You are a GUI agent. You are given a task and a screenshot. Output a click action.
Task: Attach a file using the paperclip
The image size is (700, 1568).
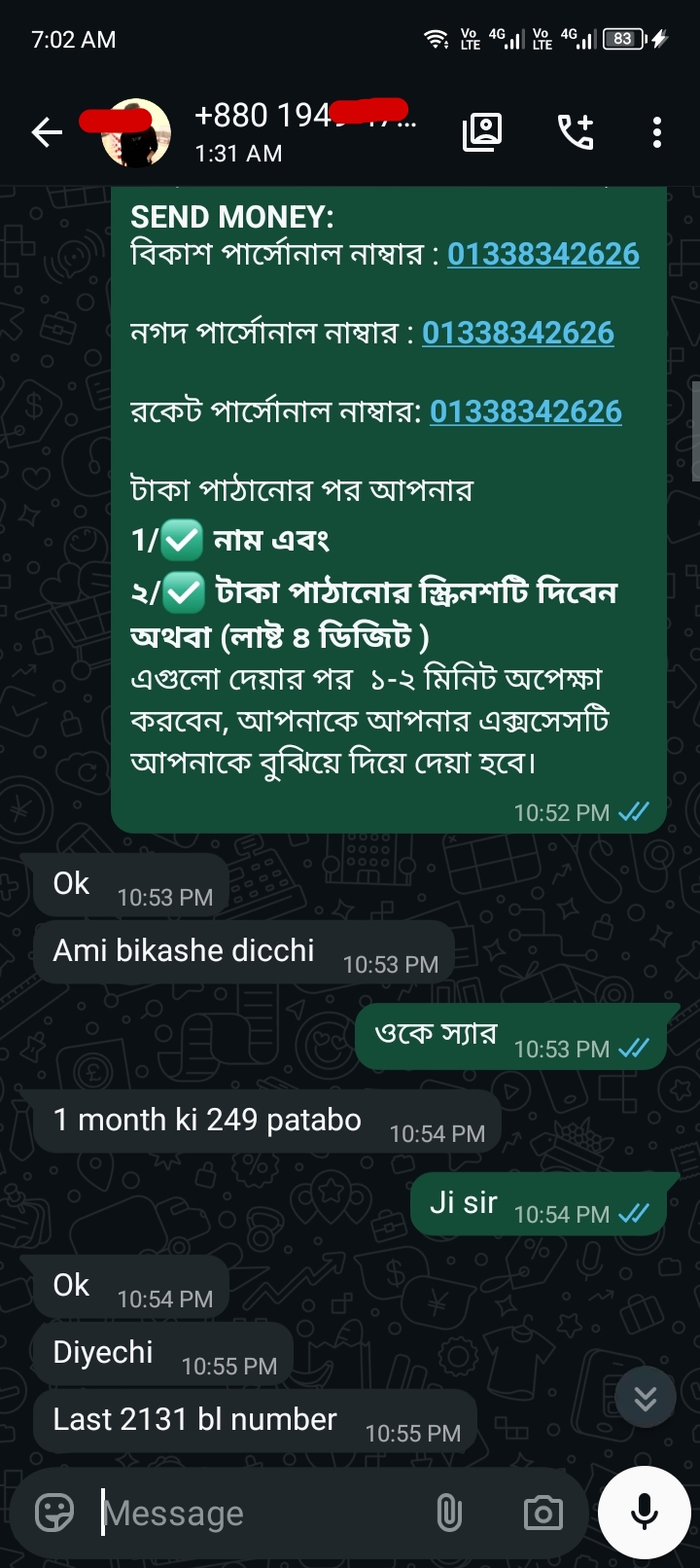[x=448, y=1513]
